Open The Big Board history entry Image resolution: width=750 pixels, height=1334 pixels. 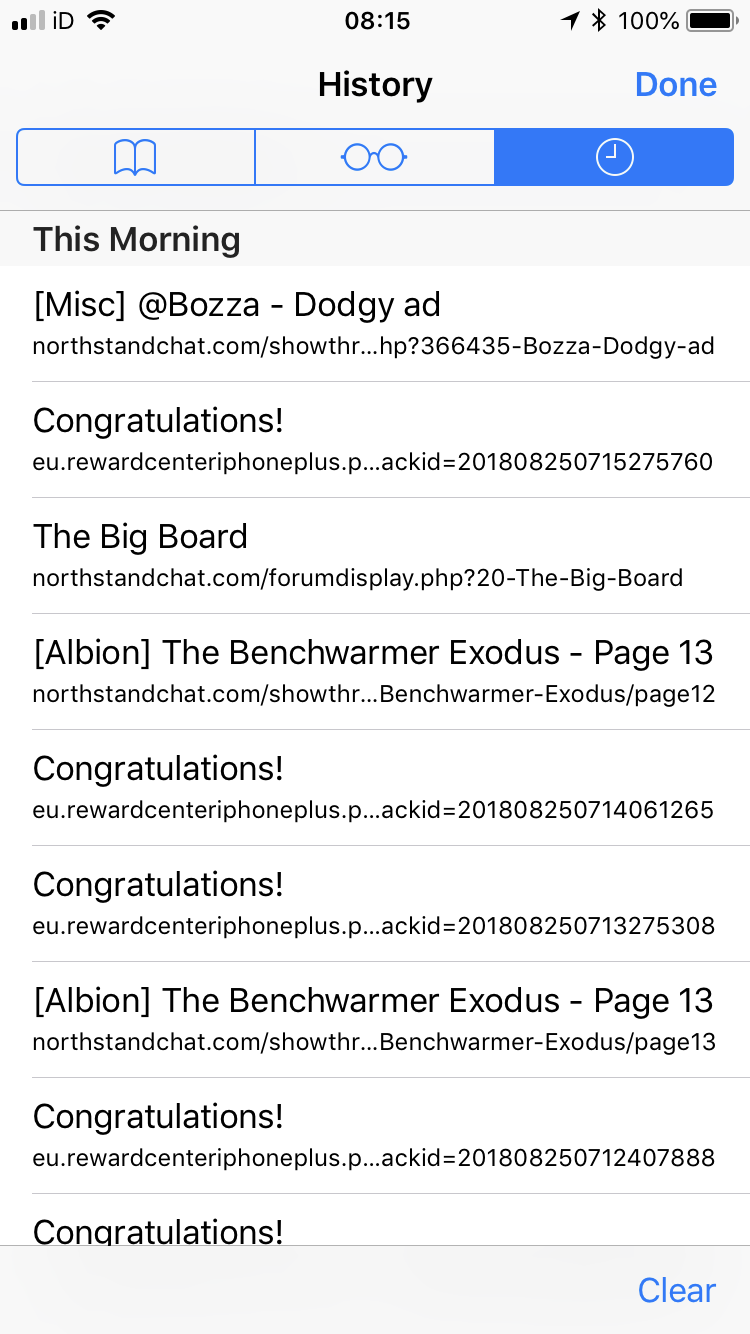(x=375, y=556)
